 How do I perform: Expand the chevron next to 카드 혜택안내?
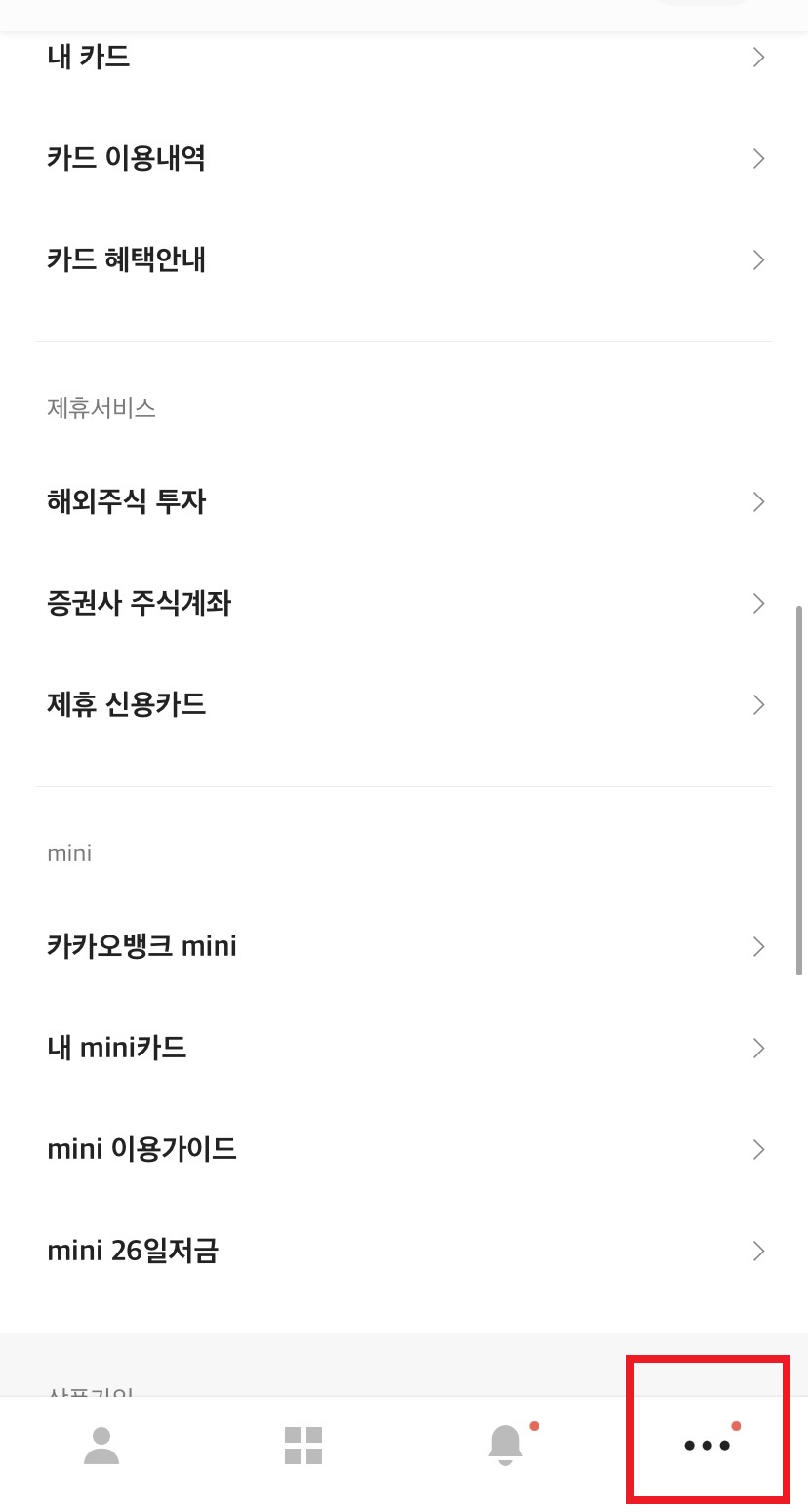click(758, 259)
